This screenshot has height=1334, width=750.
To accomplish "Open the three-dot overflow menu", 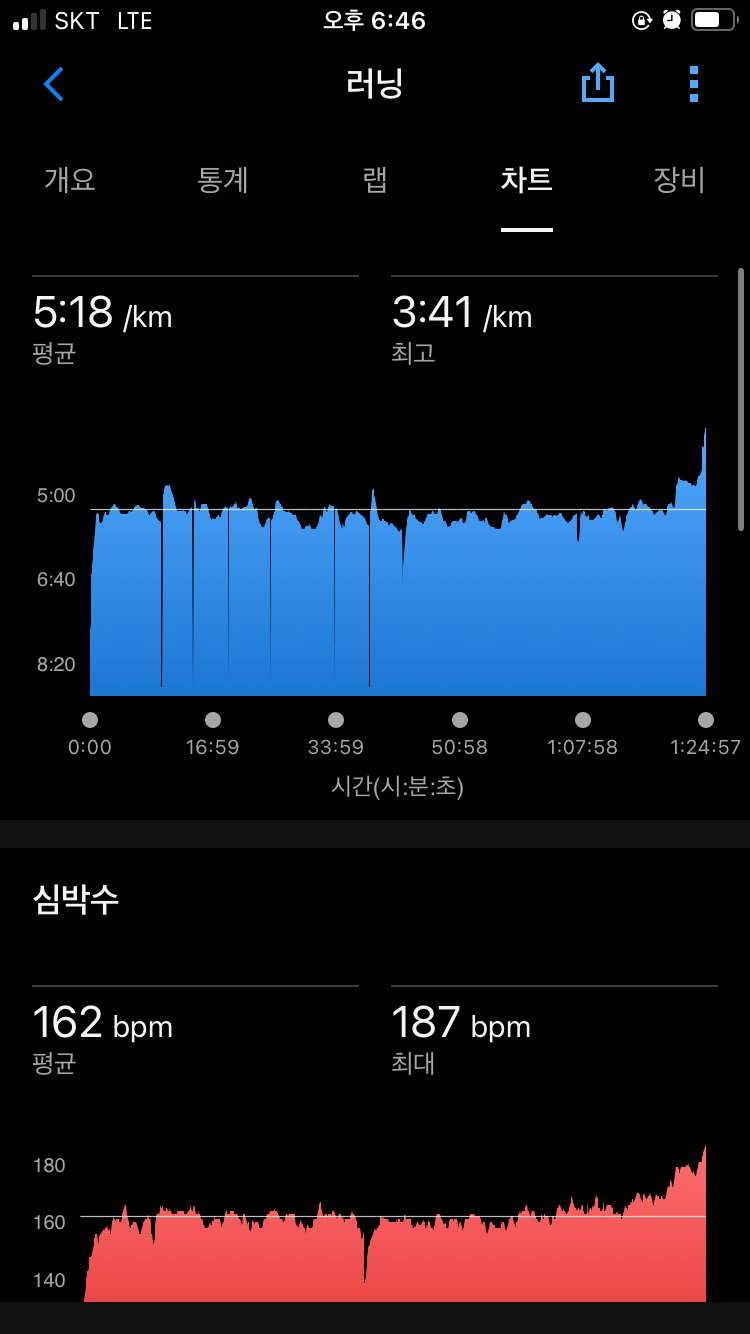I will pos(693,84).
